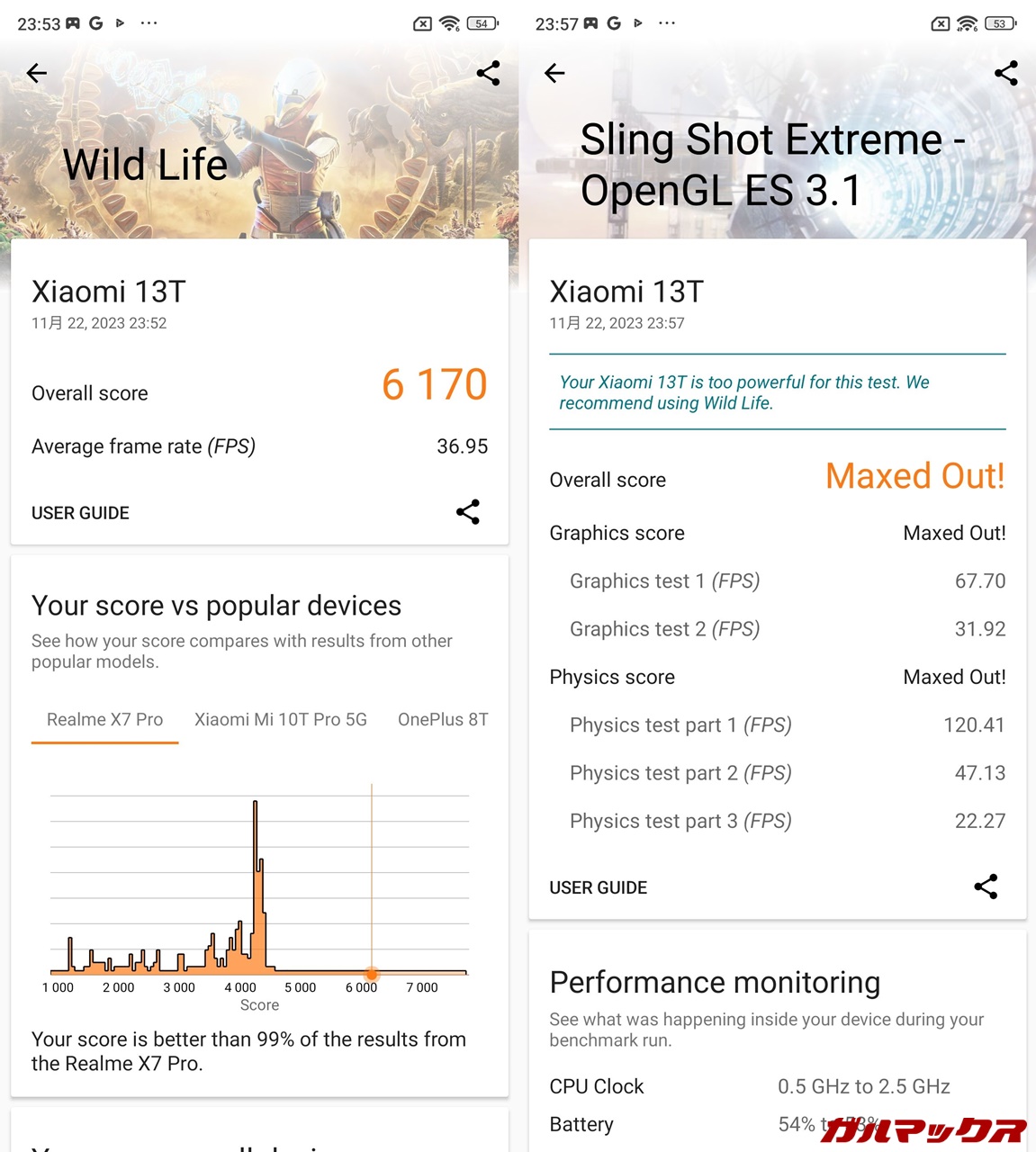The width and height of the screenshot is (1036, 1152).
Task: Switch to the OnePlus 8T tab
Action: click(443, 719)
